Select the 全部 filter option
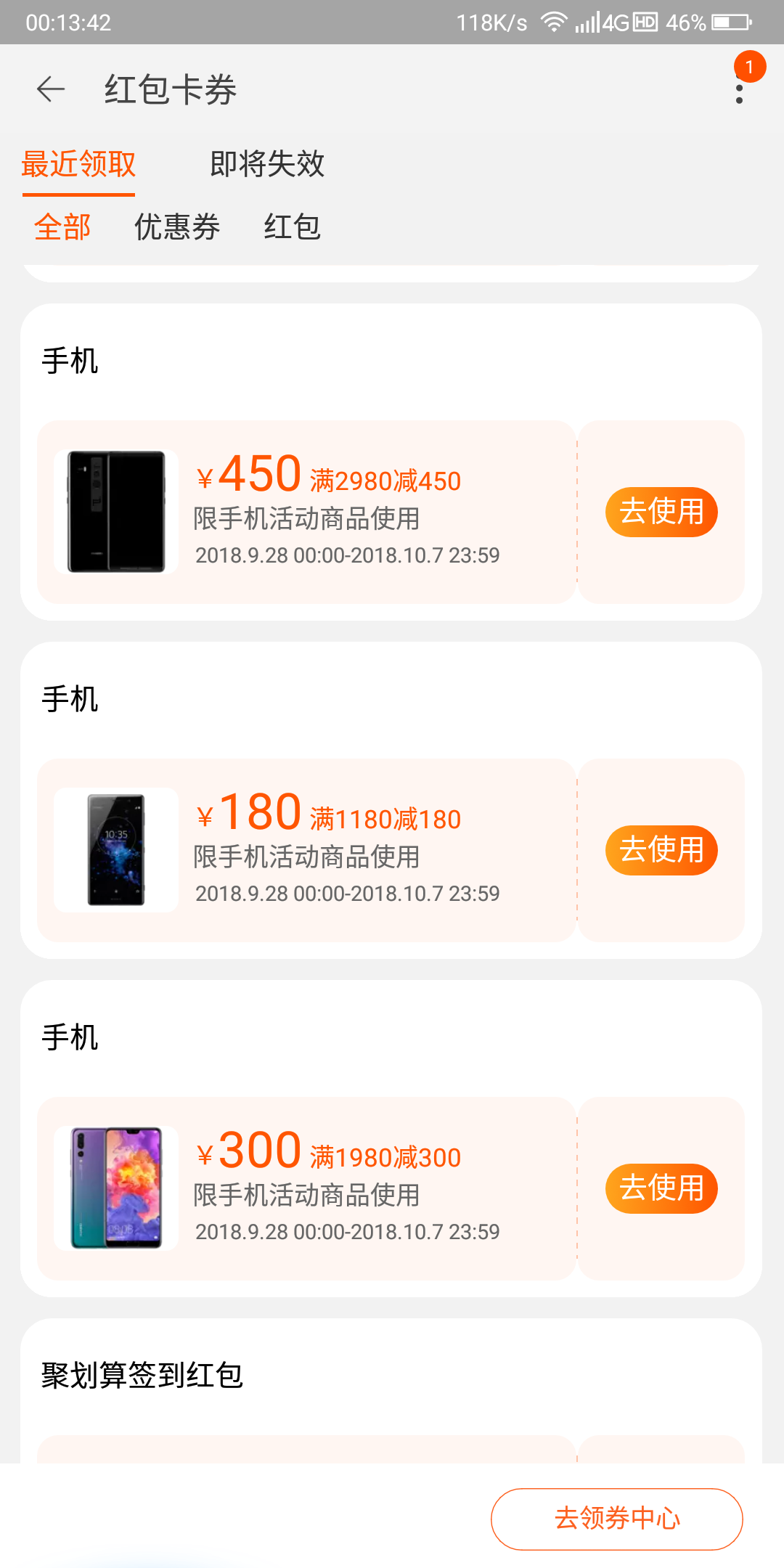 (x=62, y=227)
